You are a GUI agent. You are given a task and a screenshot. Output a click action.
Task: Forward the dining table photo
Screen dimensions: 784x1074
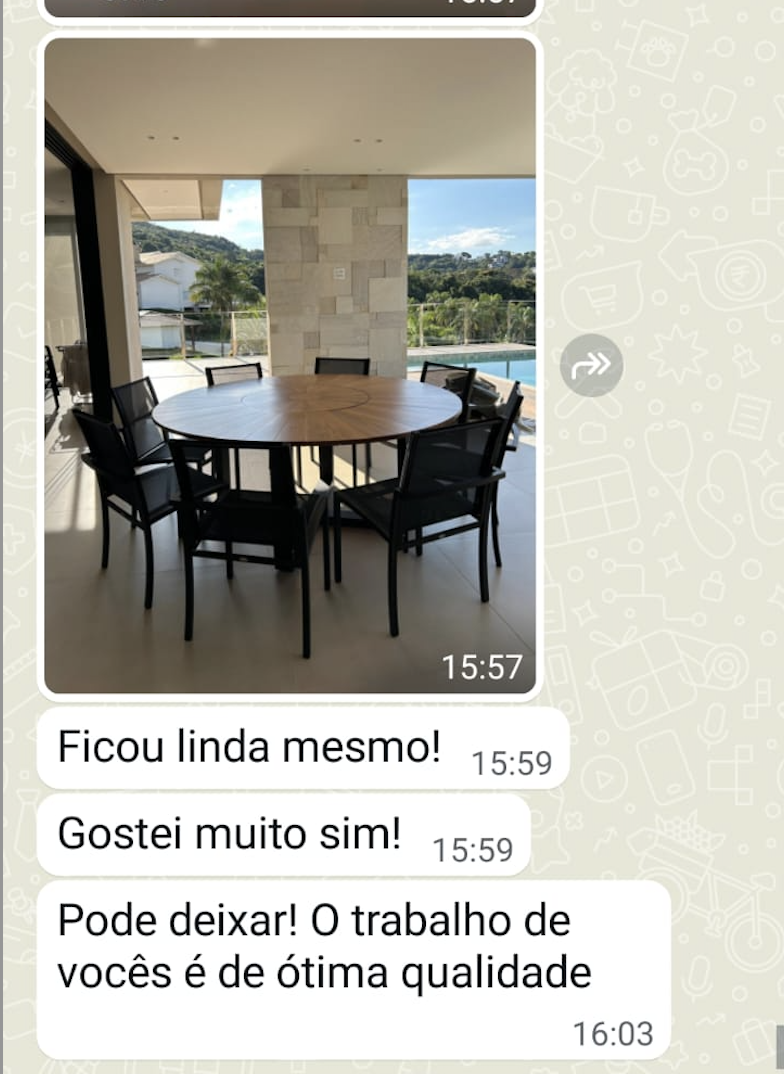click(x=591, y=365)
